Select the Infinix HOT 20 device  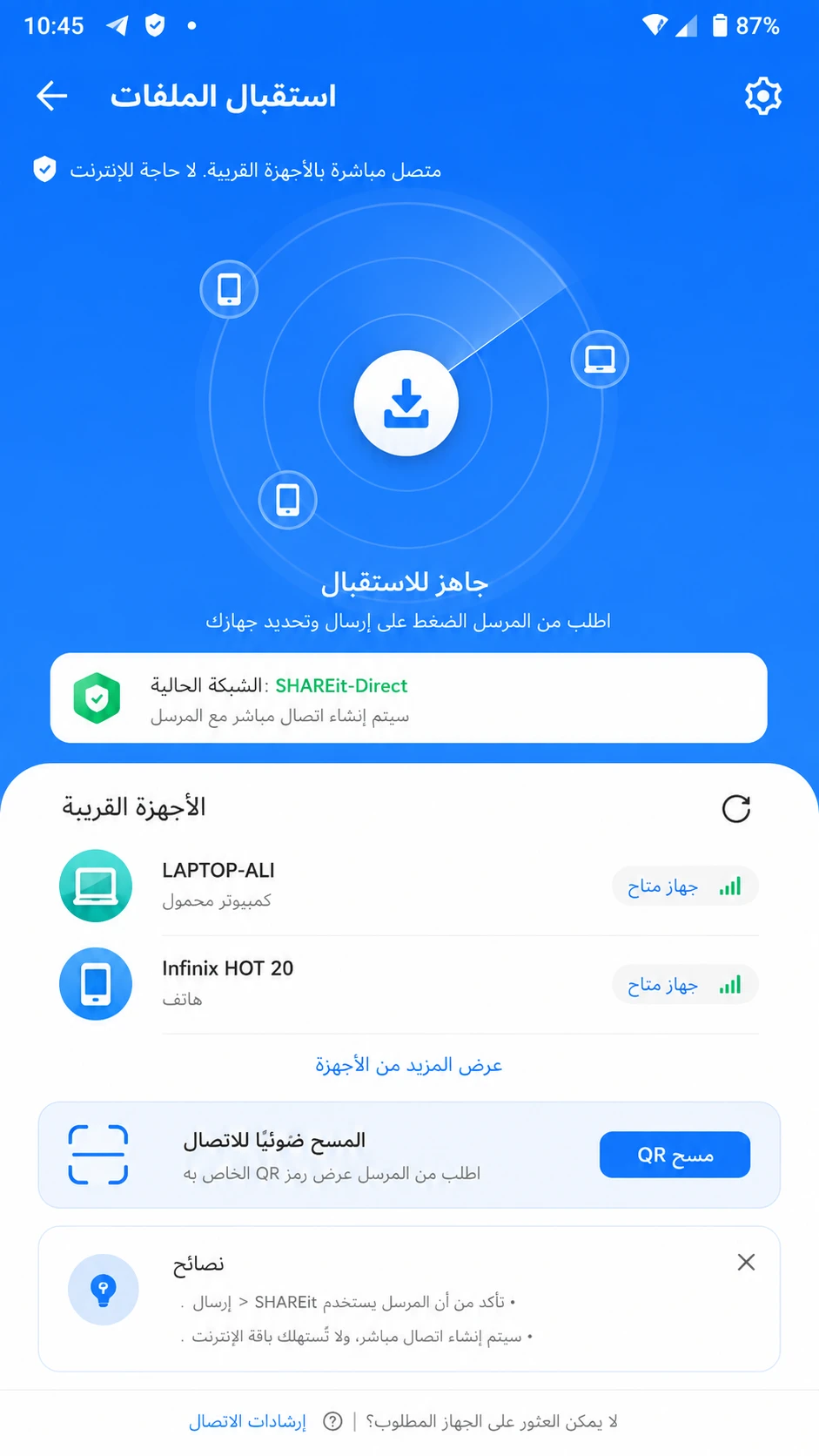(409, 984)
